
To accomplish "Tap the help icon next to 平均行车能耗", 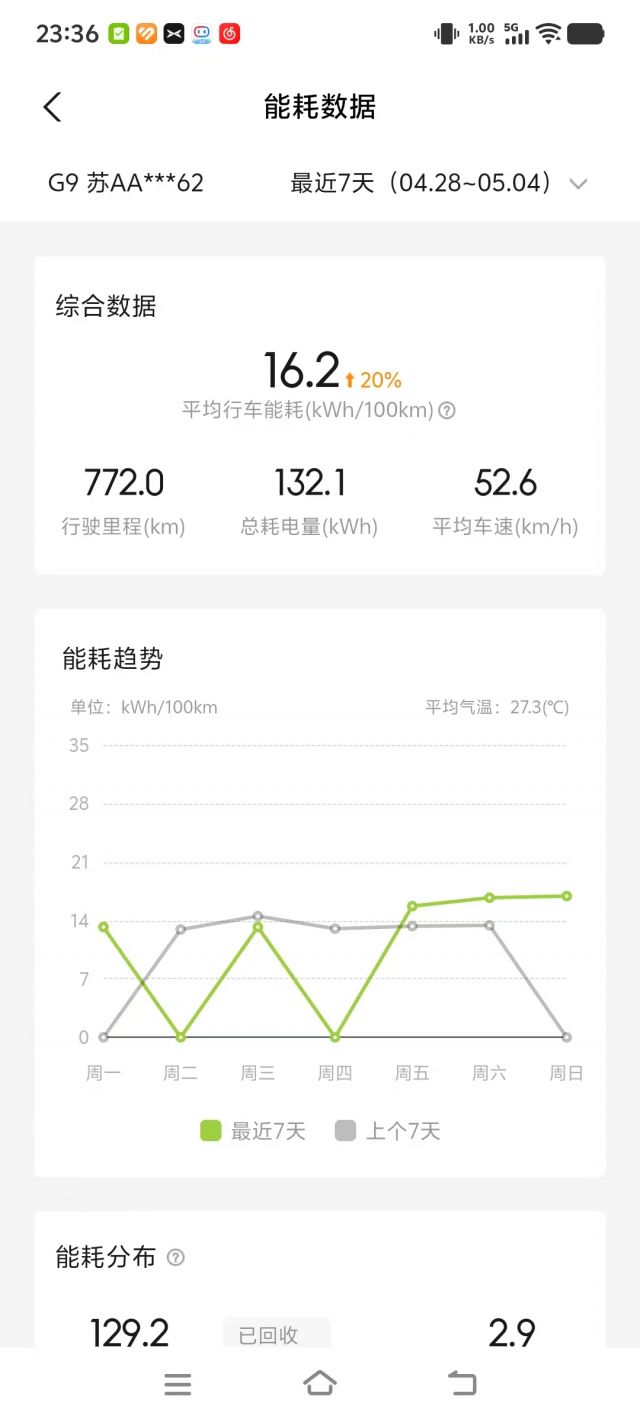I will coord(447,410).
